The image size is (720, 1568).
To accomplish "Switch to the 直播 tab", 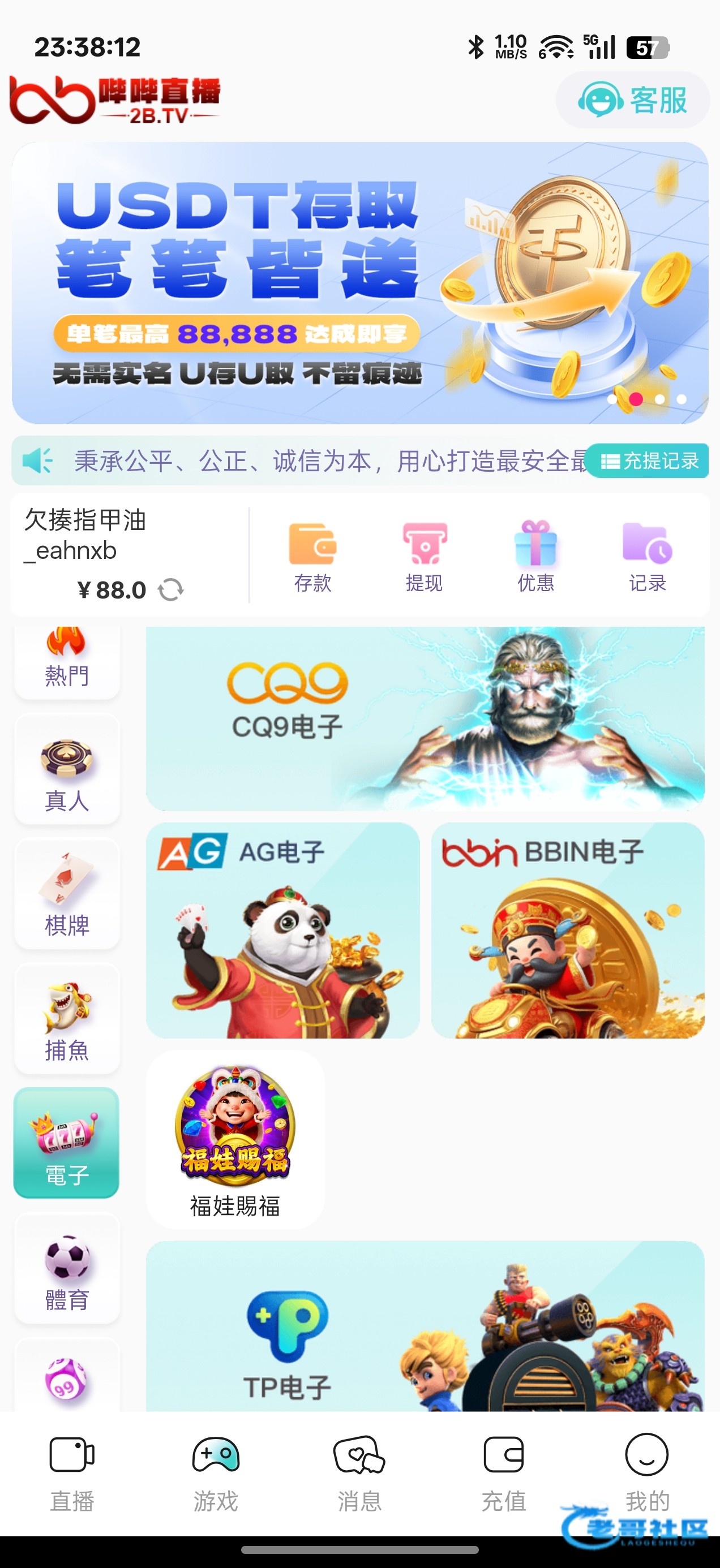I will [x=72, y=1473].
